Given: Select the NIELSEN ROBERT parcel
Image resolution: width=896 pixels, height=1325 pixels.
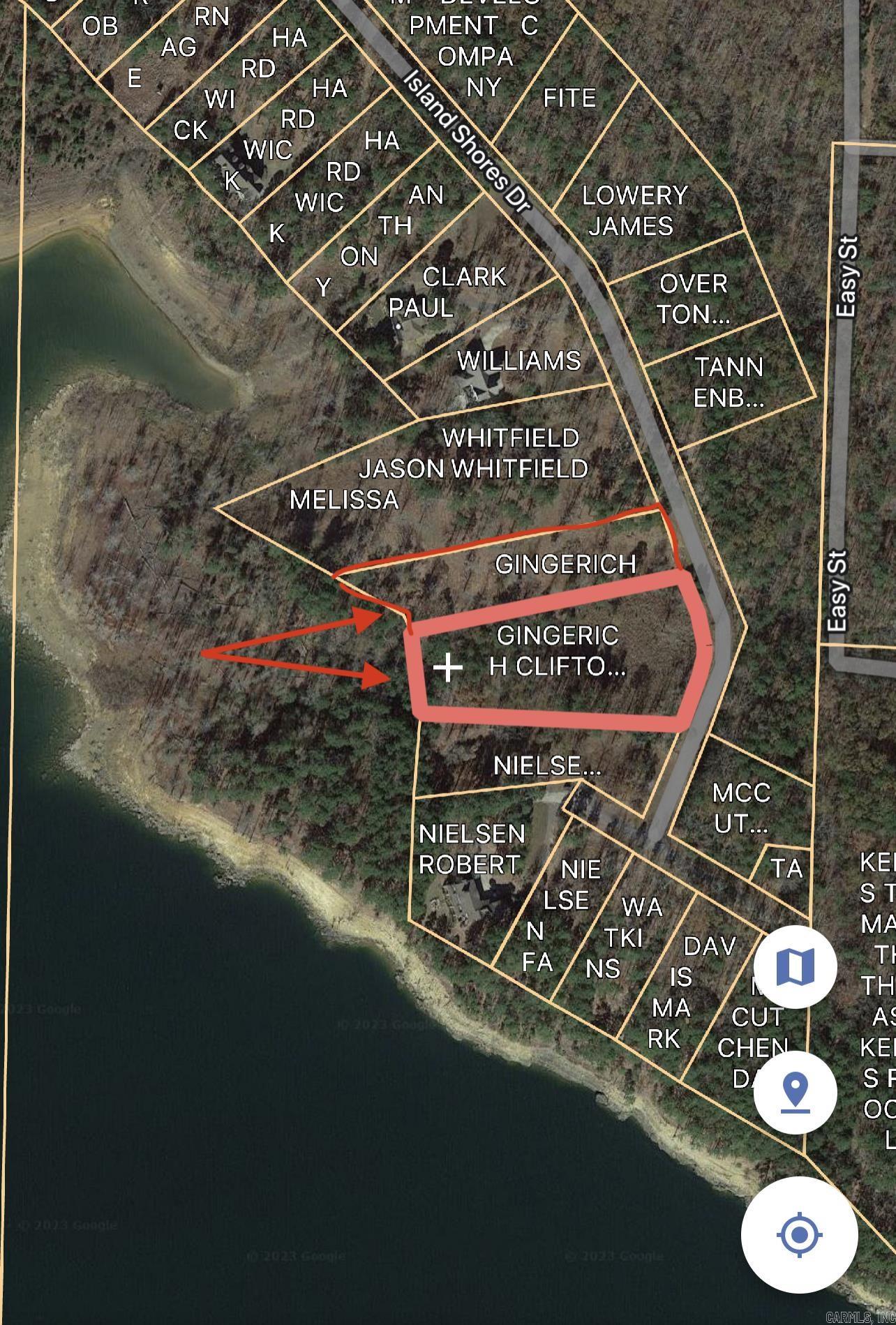Looking at the screenshot, I should pos(470,849).
